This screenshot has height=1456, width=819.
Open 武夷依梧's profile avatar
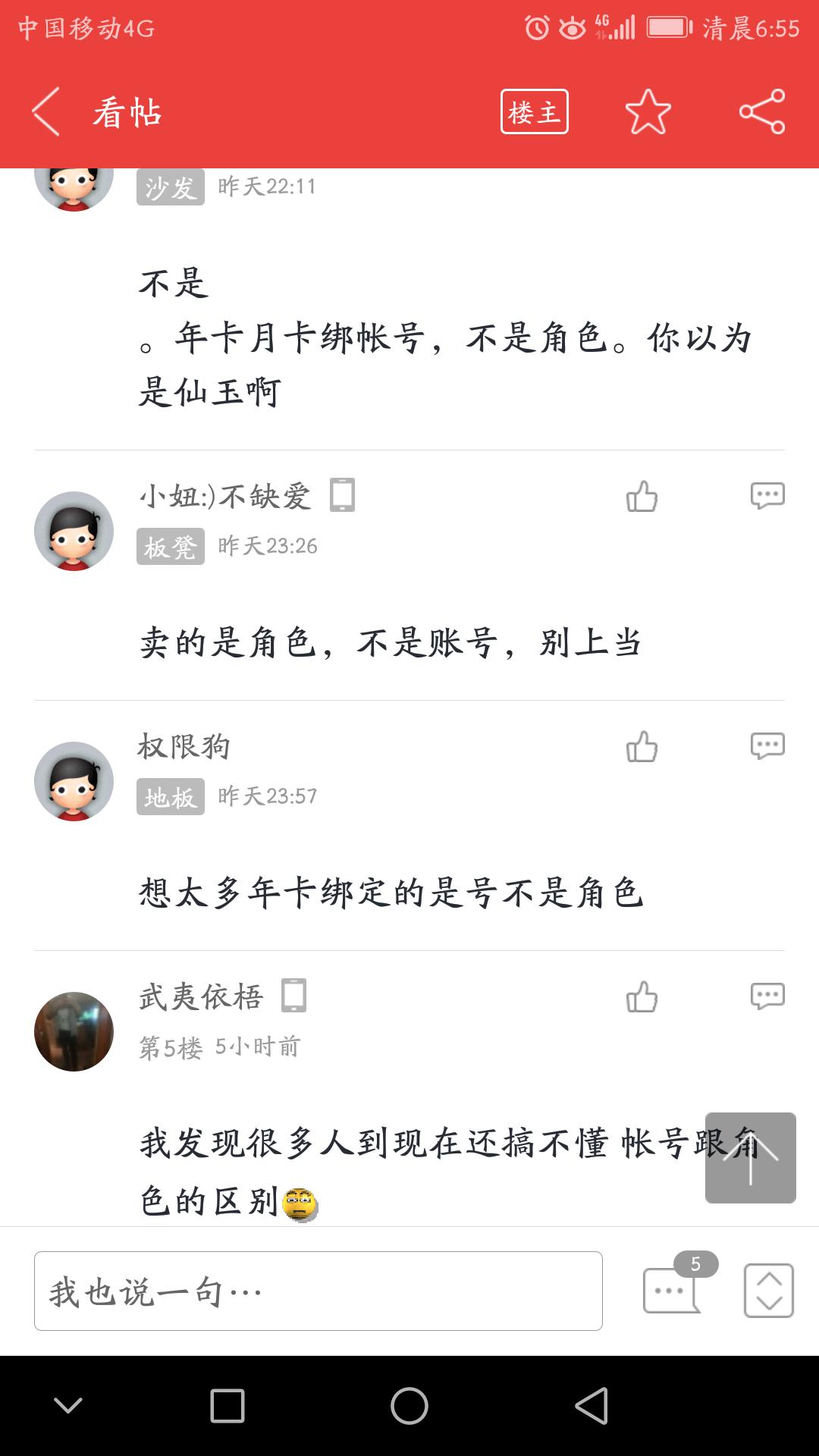[74, 1031]
